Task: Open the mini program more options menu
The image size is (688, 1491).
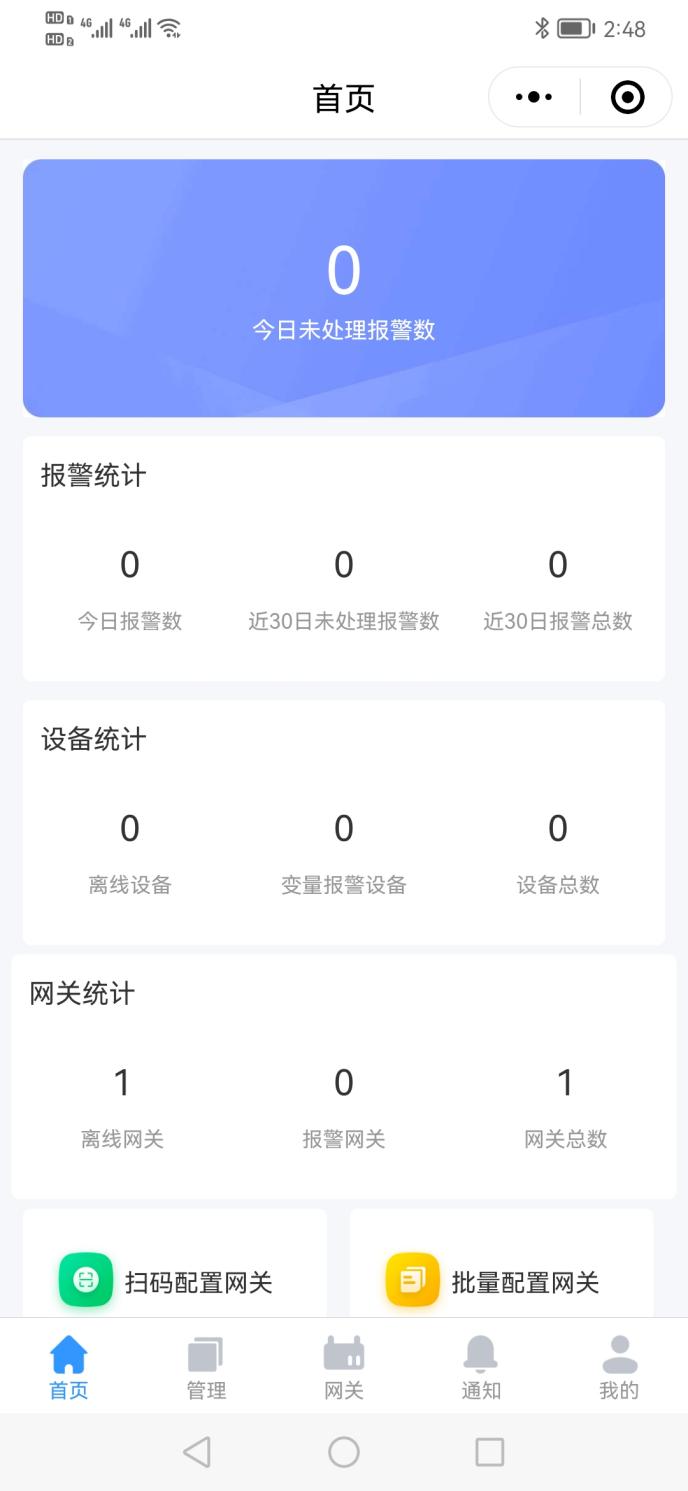Action: click(534, 97)
